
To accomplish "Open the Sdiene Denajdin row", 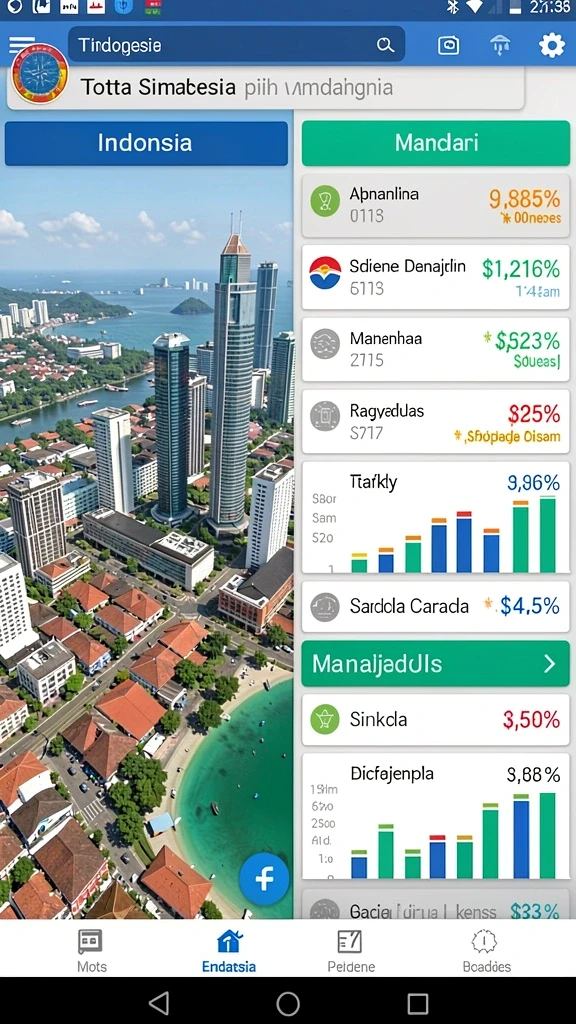I will [436, 278].
